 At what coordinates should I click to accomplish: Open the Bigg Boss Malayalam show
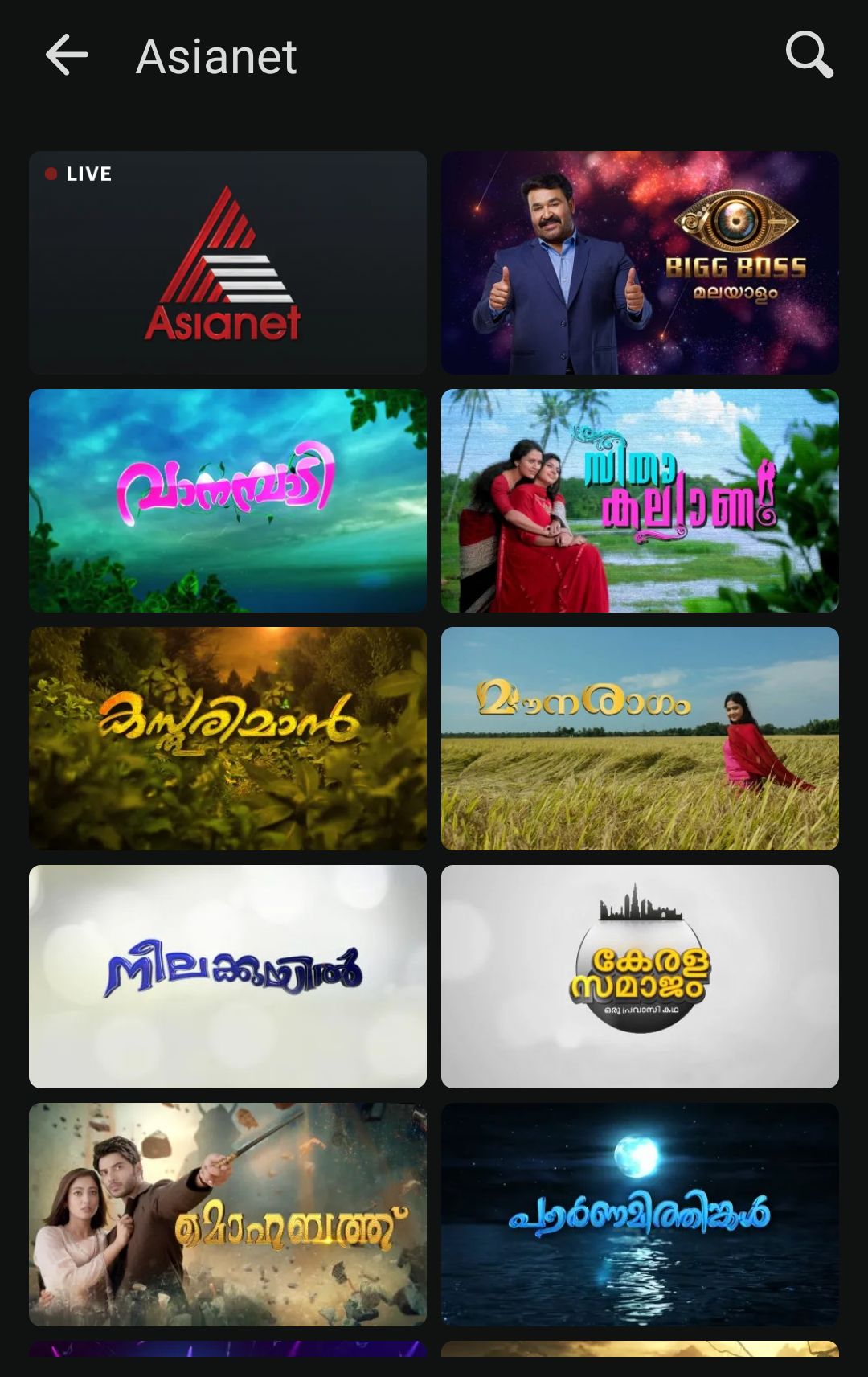(640, 263)
